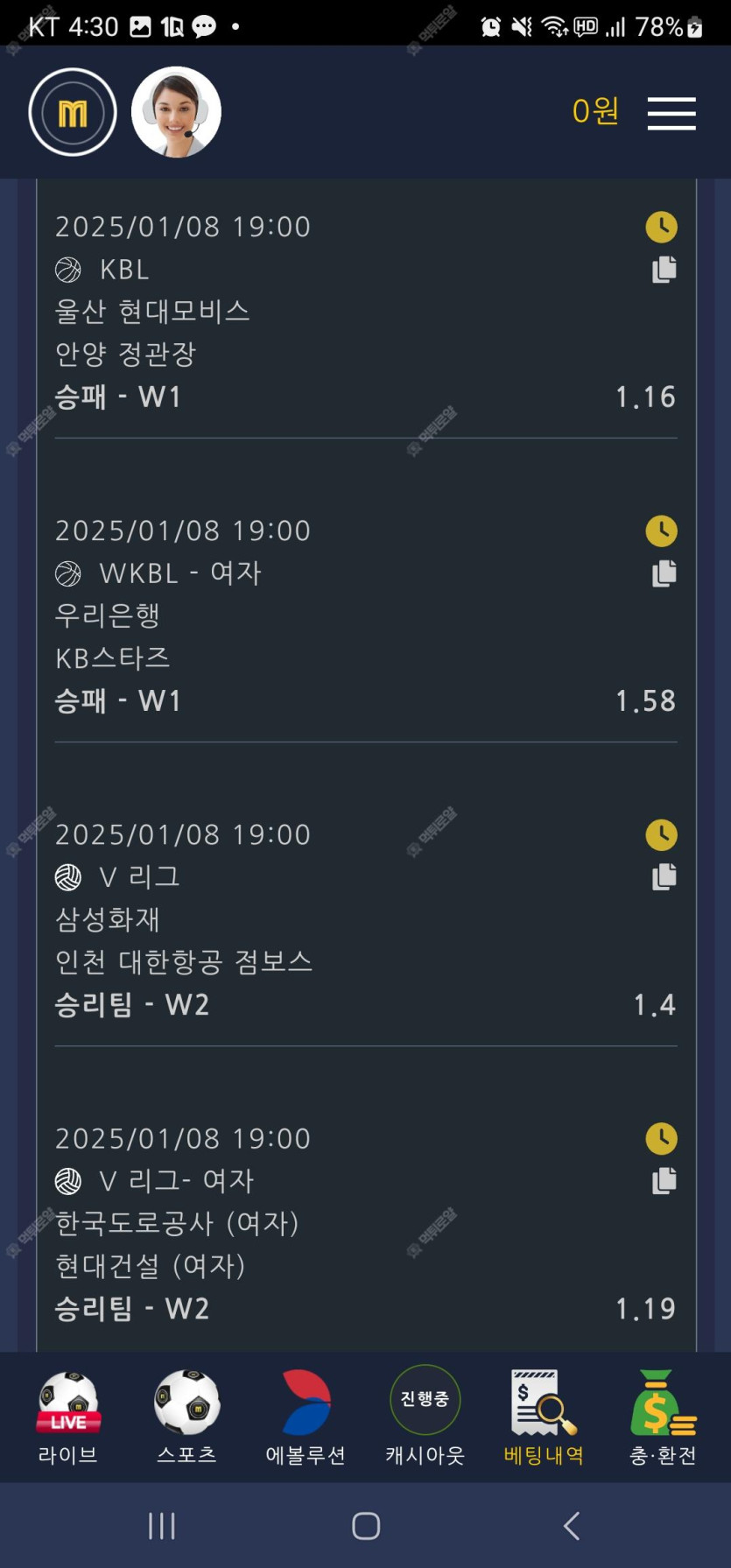The height and width of the screenshot is (1568, 731).
Task: Copy the V 리그- 여자 bet entry
Action: [x=664, y=1181]
